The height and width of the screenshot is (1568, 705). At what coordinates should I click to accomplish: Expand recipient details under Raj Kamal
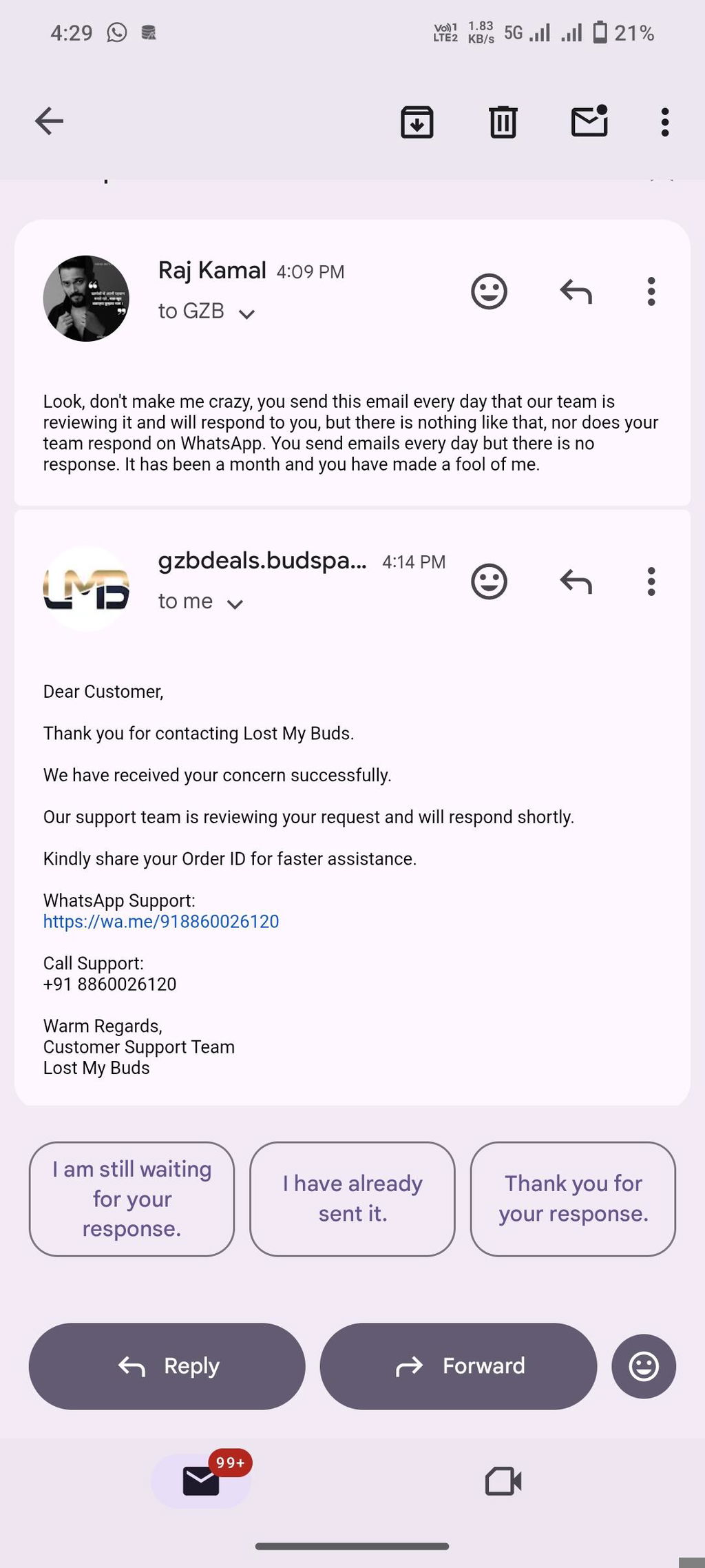pos(246,314)
